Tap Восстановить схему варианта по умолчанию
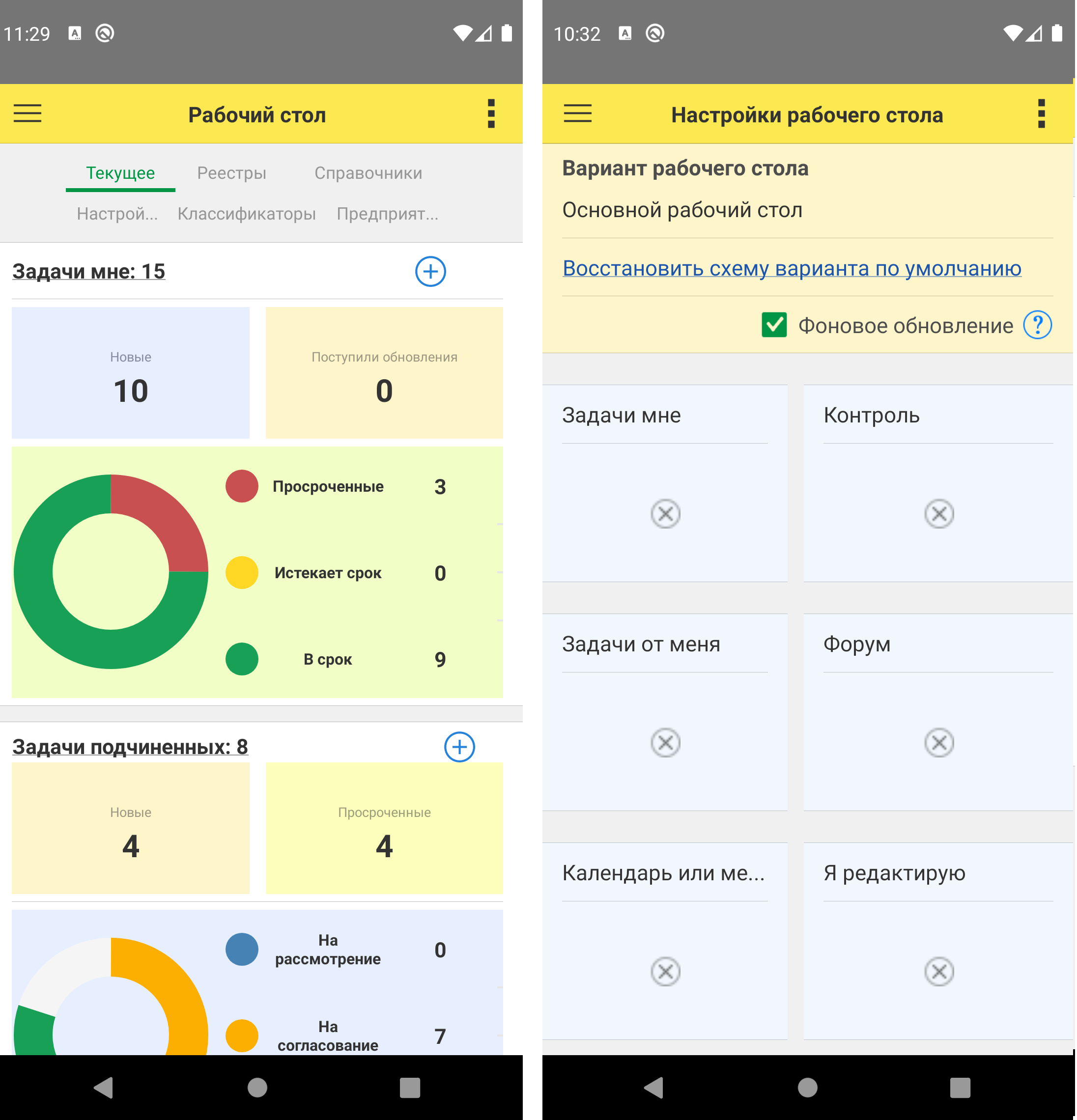 click(791, 268)
